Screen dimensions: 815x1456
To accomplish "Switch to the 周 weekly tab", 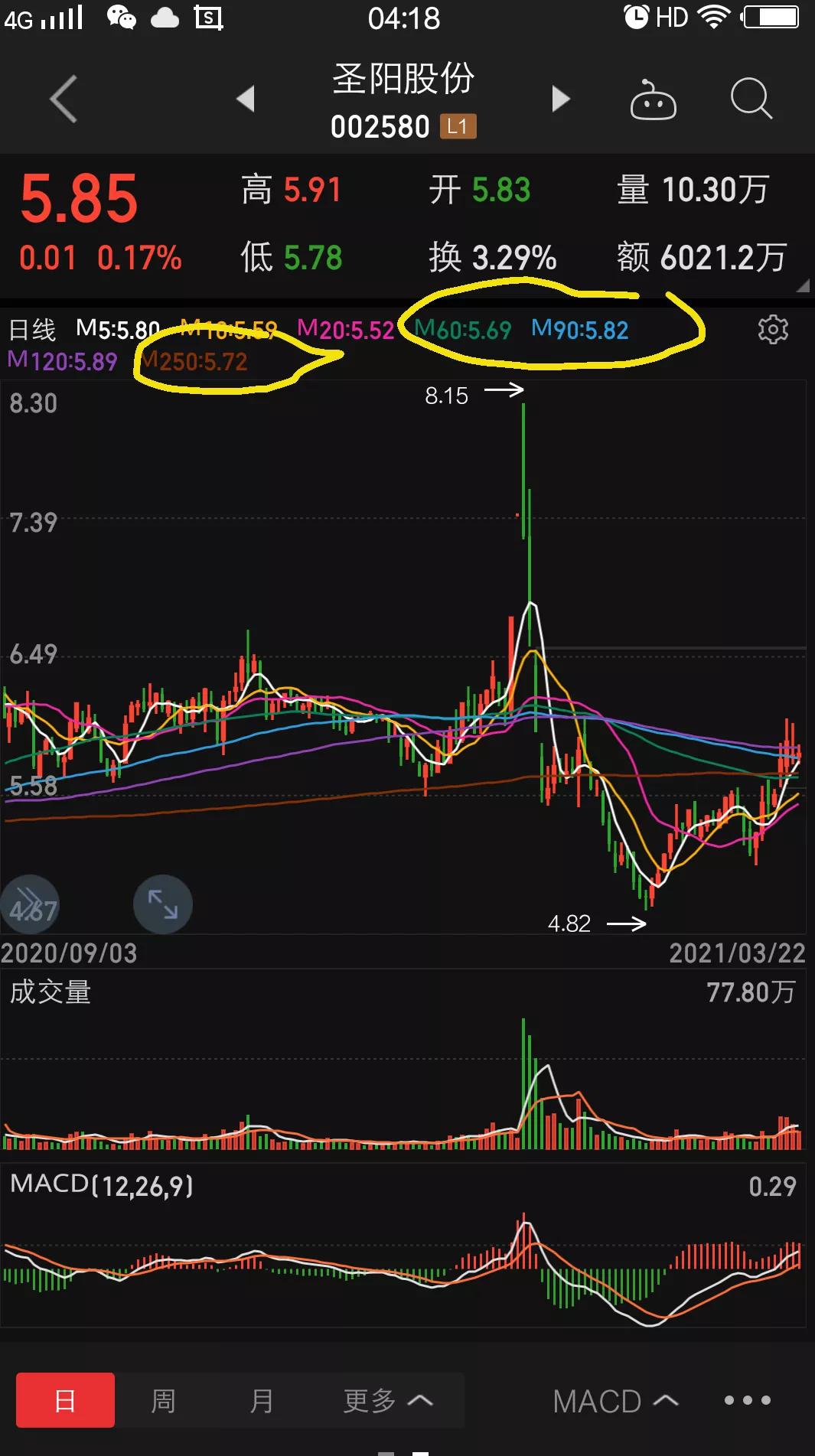I will [163, 1399].
